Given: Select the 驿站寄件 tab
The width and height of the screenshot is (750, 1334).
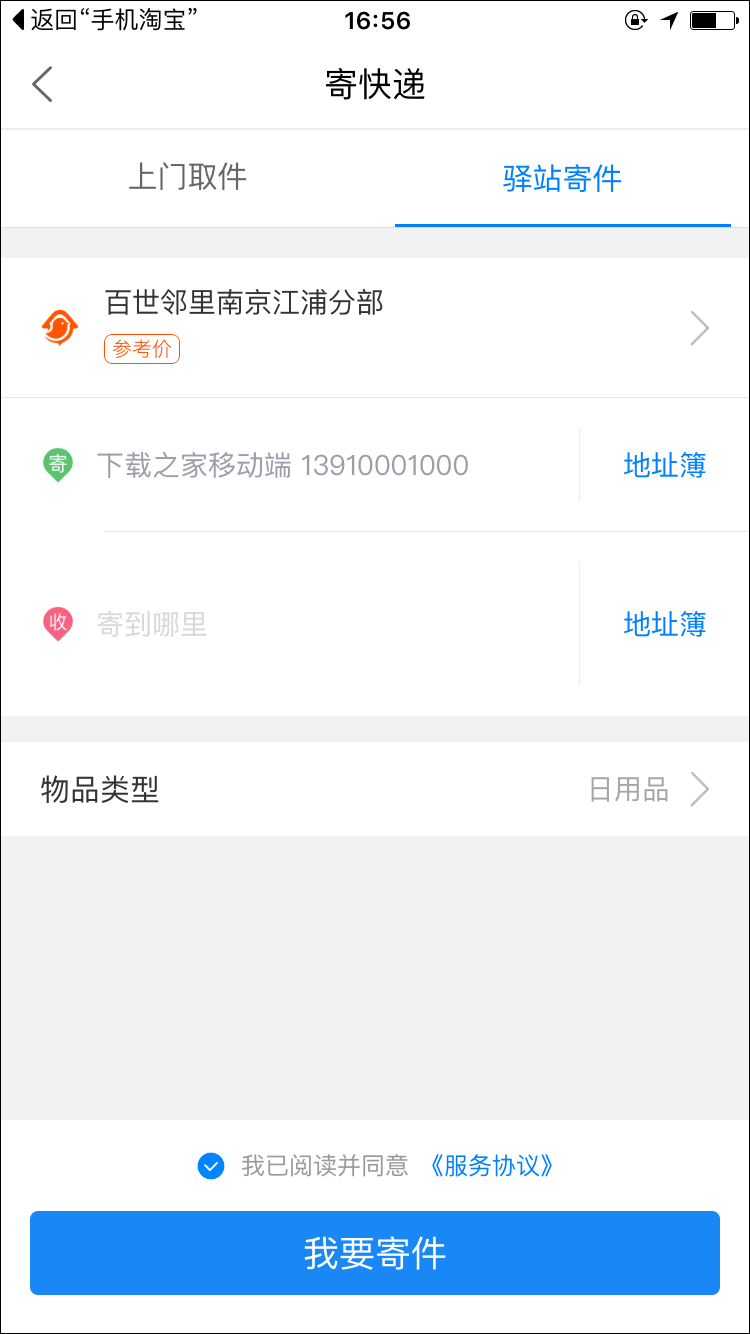Looking at the screenshot, I should pyautogui.click(x=562, y=178).
